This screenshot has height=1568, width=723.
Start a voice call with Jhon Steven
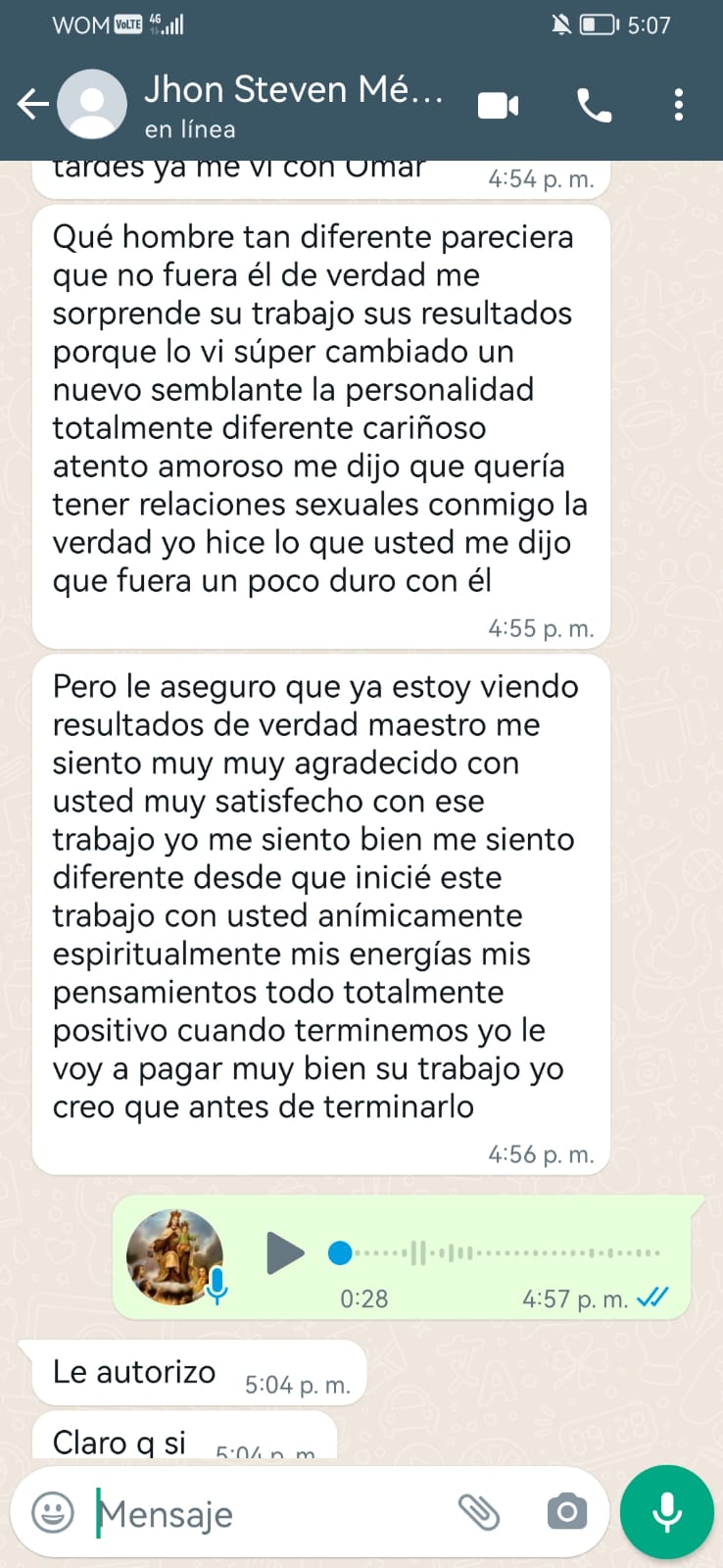594,105
